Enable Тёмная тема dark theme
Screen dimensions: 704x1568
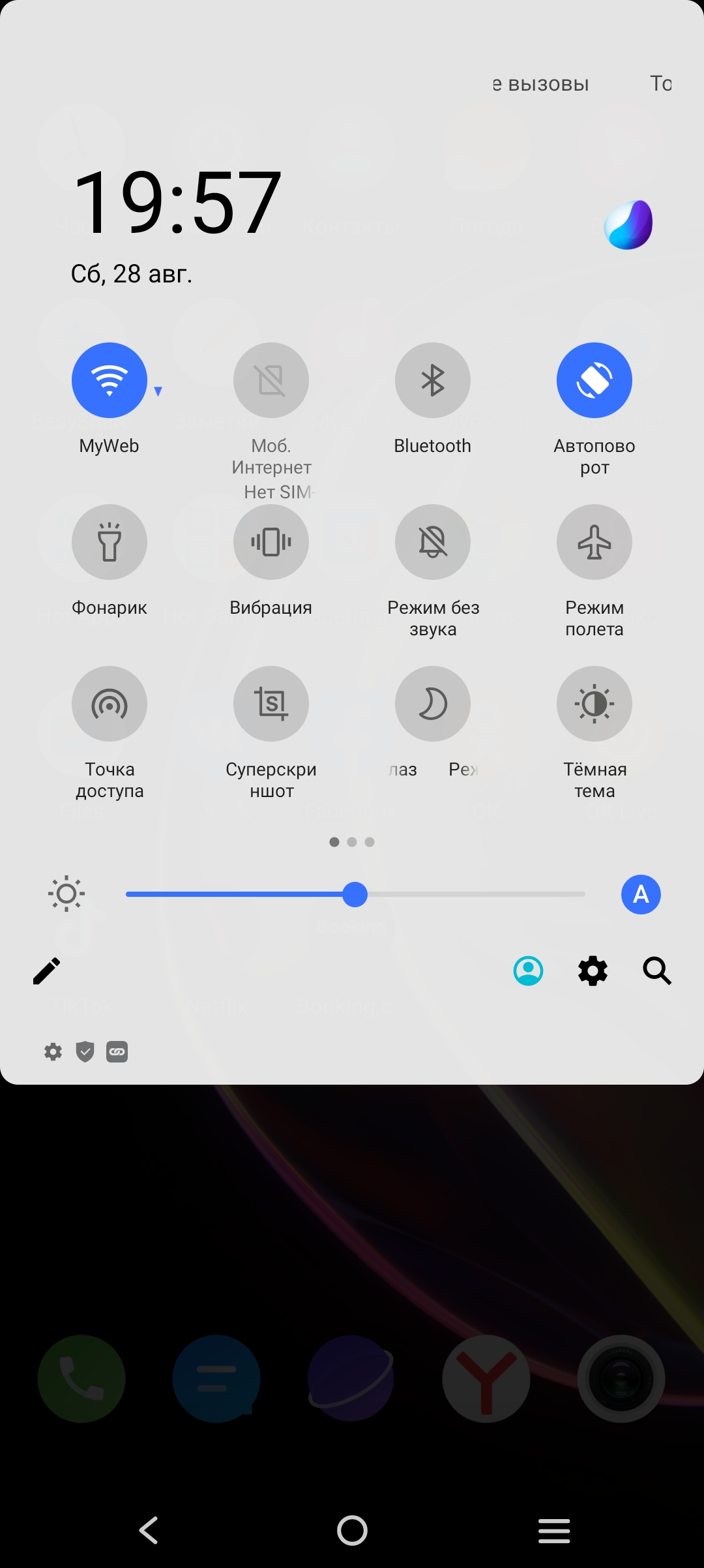[594, 704]
